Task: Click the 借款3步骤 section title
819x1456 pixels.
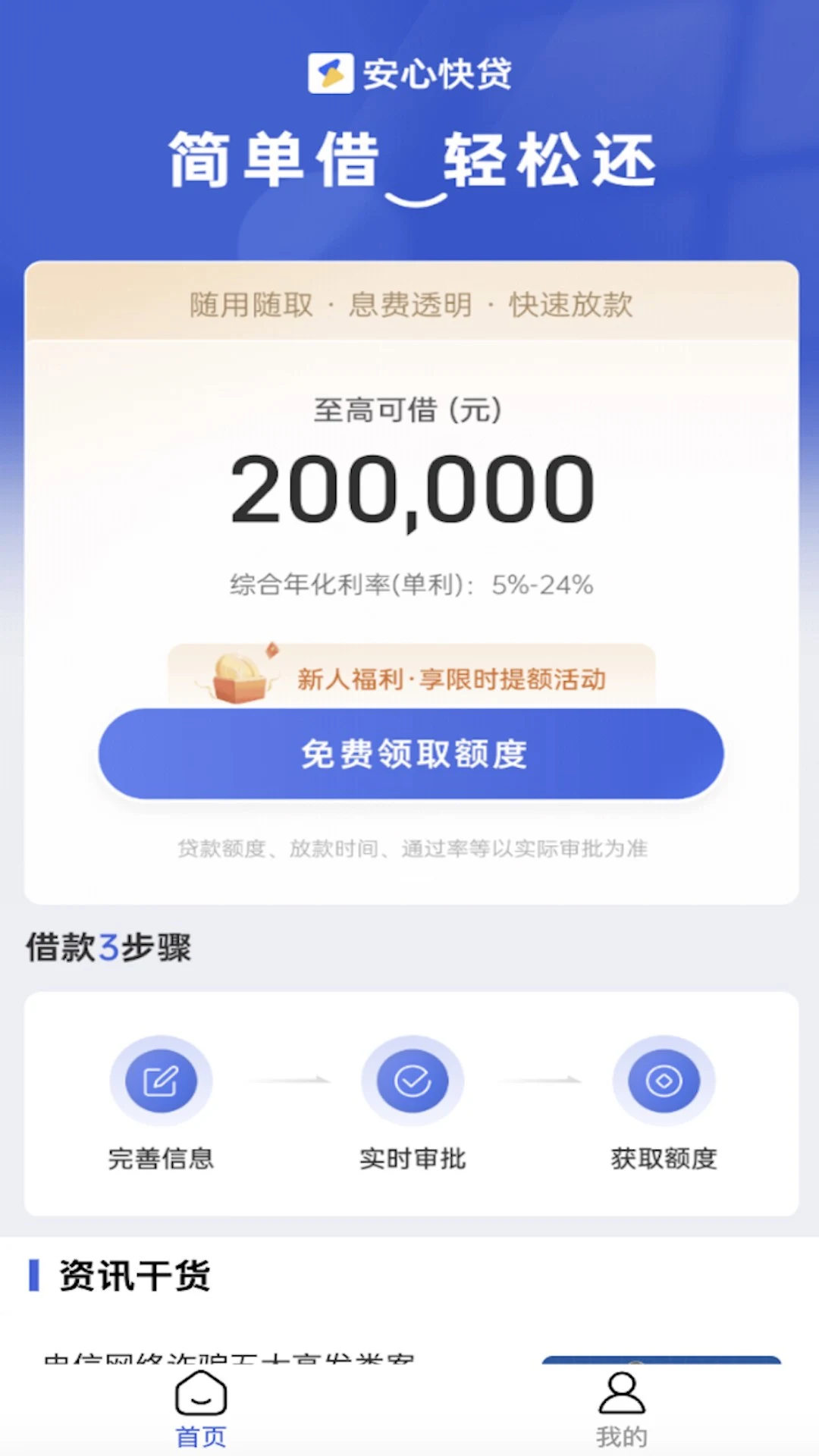Action: click(x=110, y=946)
